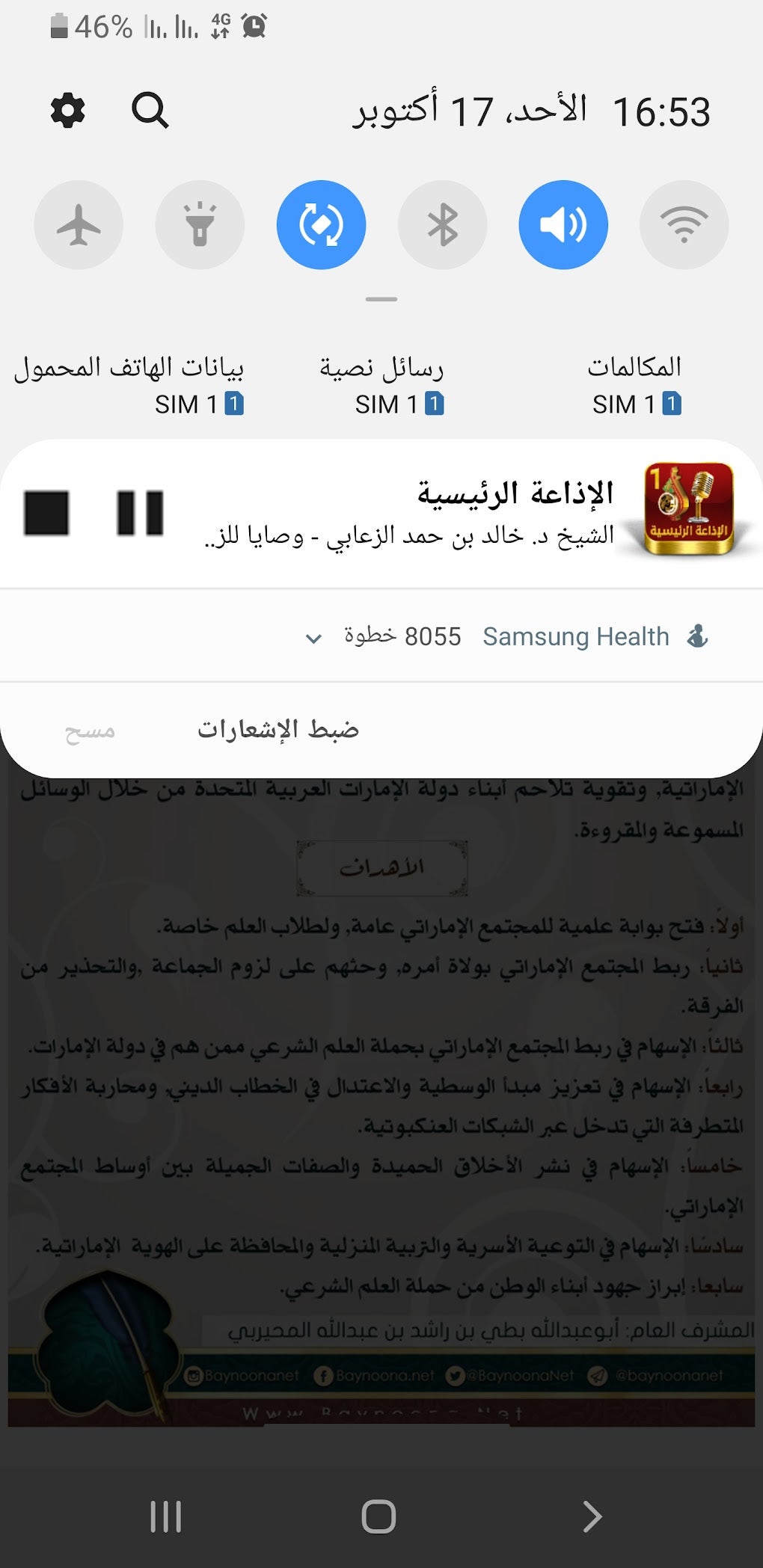The width and height of the screenshot is (763, 1568).
Task: Toggle the sound mode
Action: pos(563,224)
